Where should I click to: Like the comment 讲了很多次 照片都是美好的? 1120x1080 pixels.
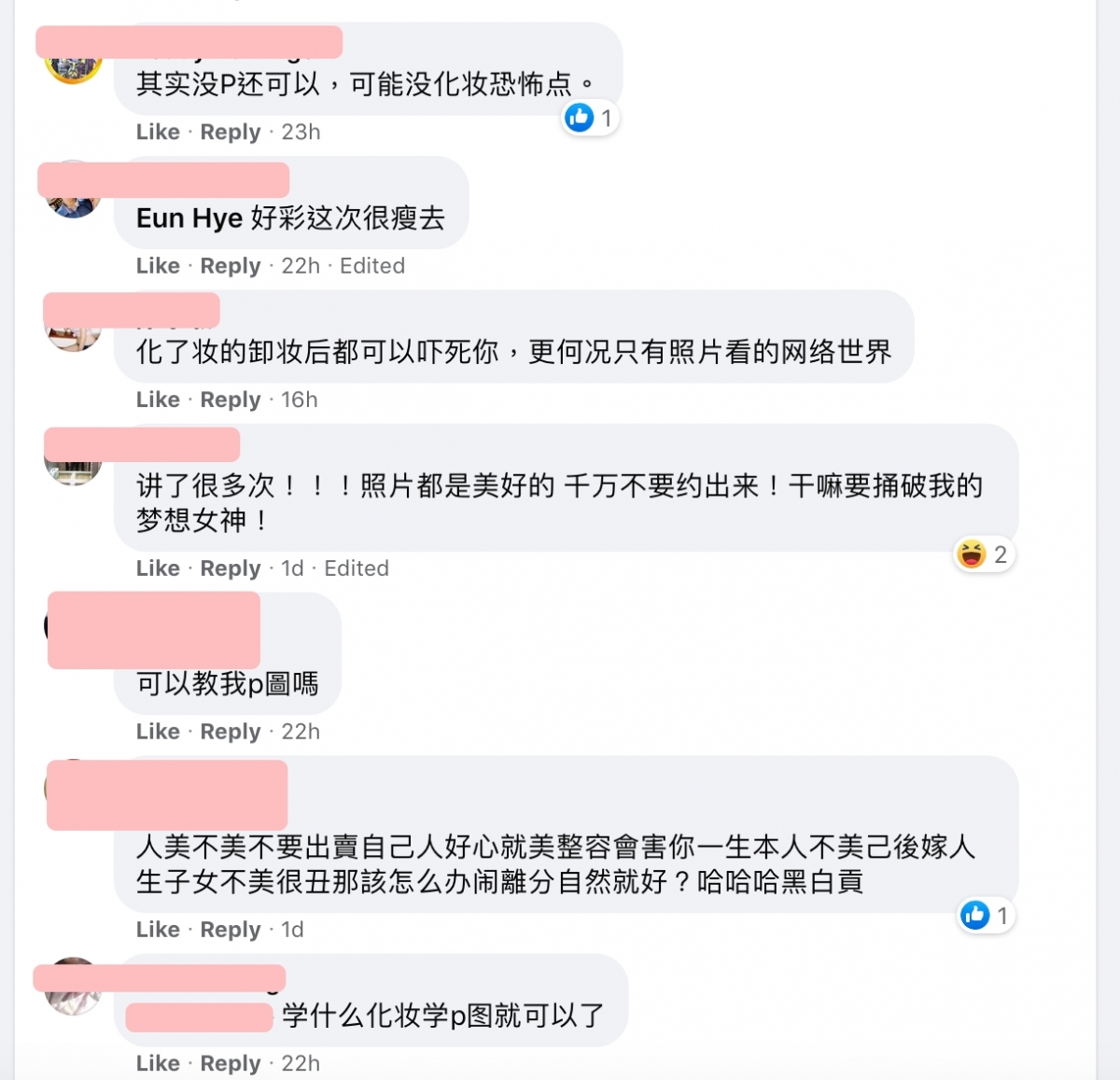click(157, 568)
